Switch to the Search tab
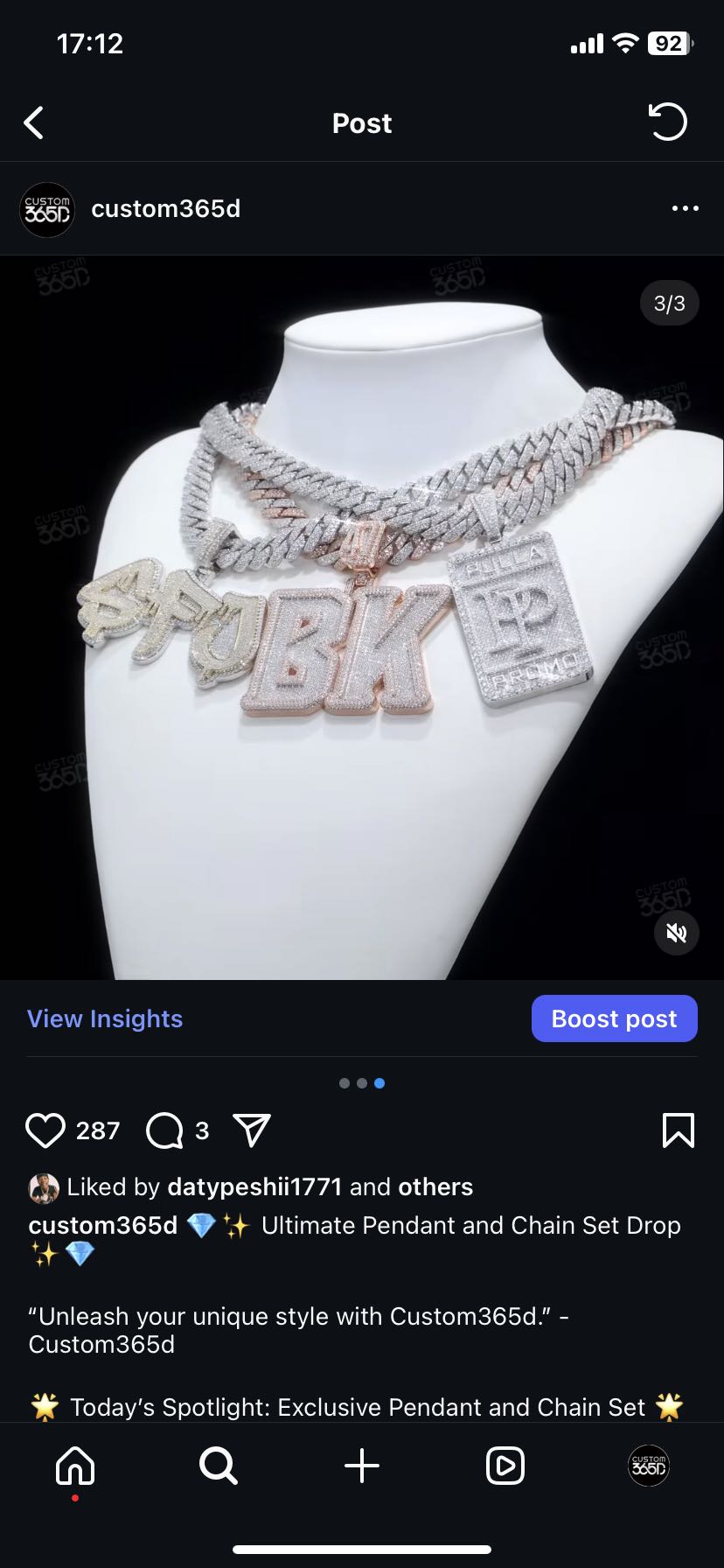Image resolution: width=724 pixels, height=1568 pixels. (x=218, y=1465)
